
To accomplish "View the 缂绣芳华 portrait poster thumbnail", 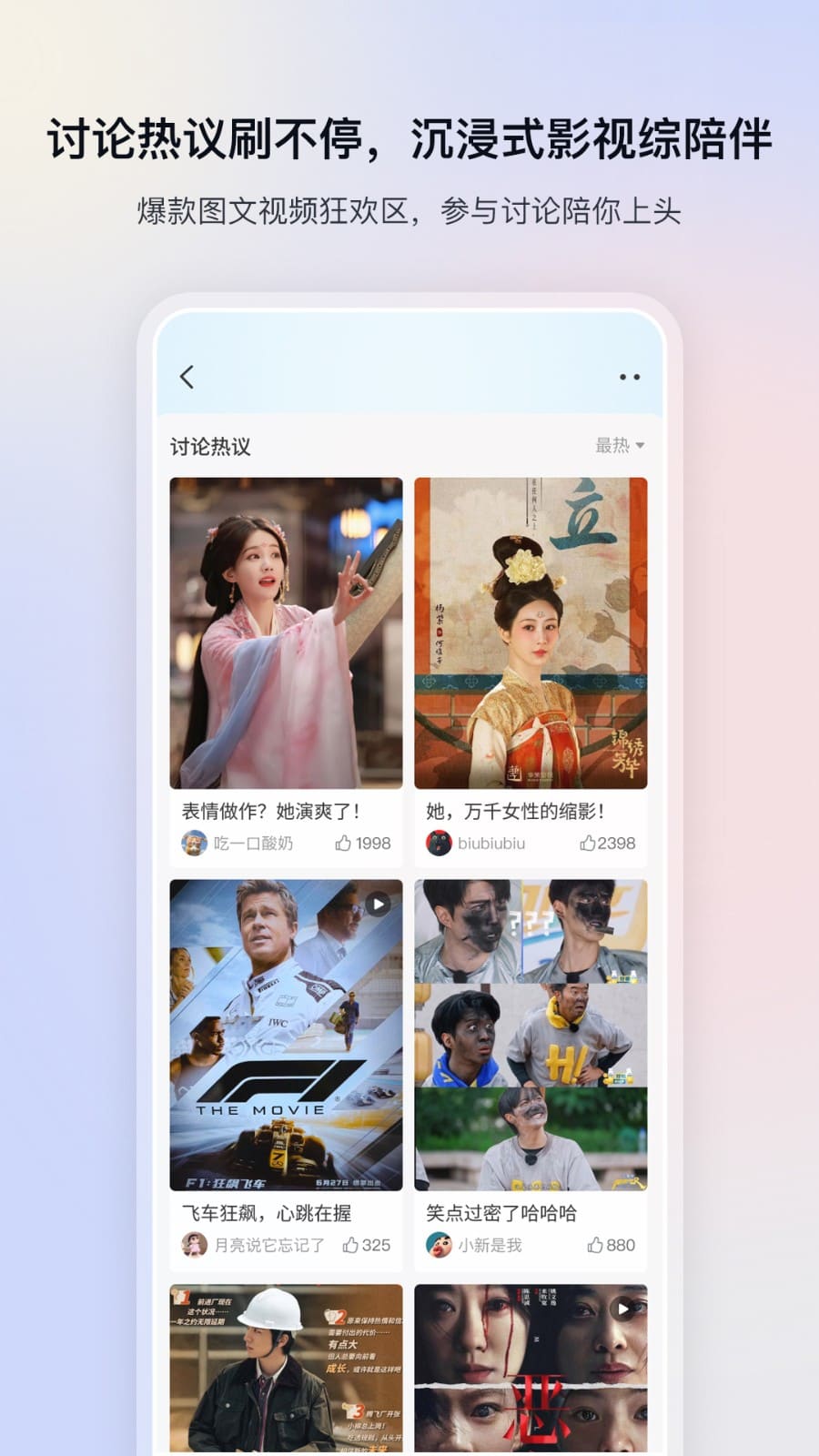I will [531, 634].
